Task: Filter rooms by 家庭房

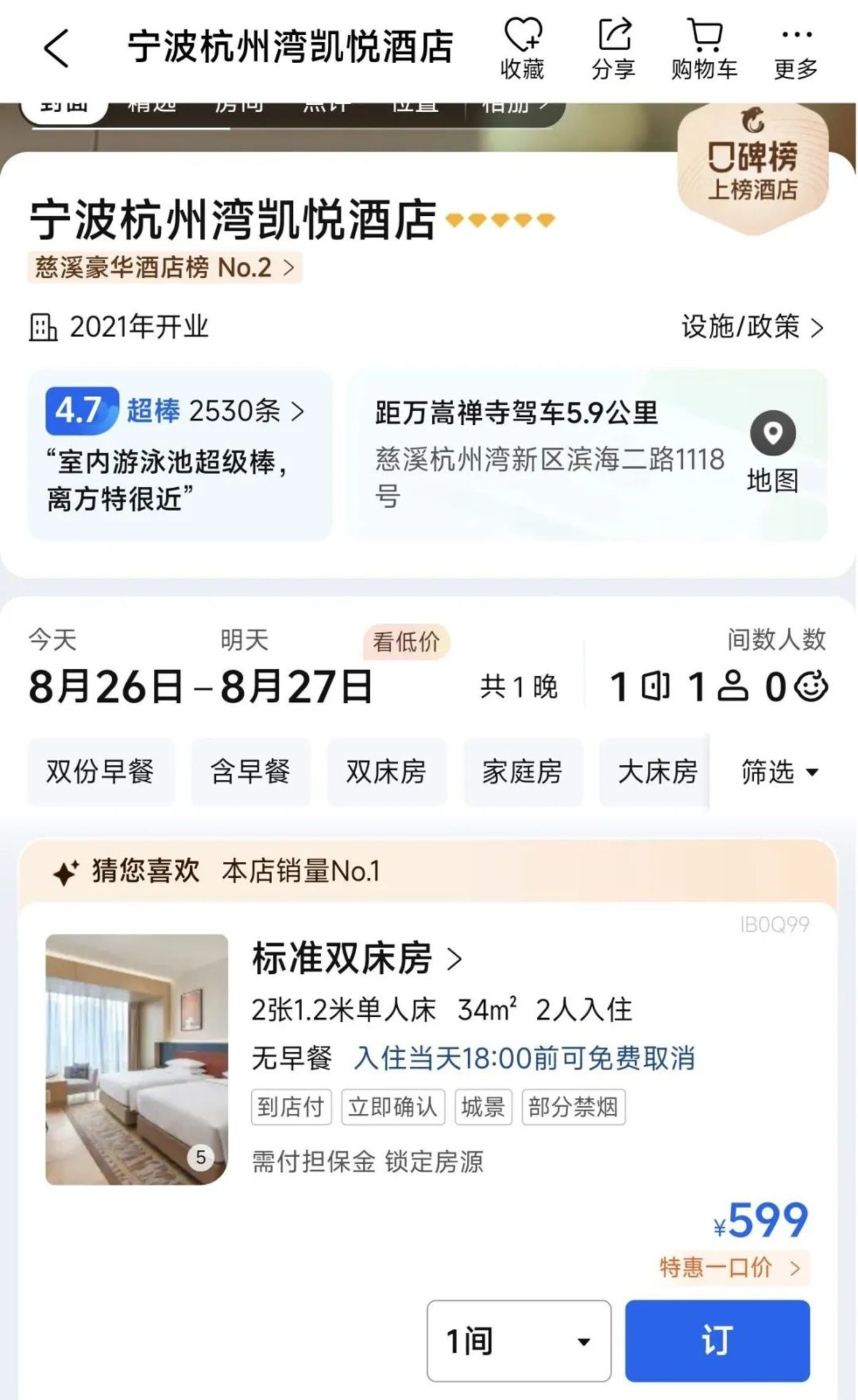Action: click(x=523, y=772)
